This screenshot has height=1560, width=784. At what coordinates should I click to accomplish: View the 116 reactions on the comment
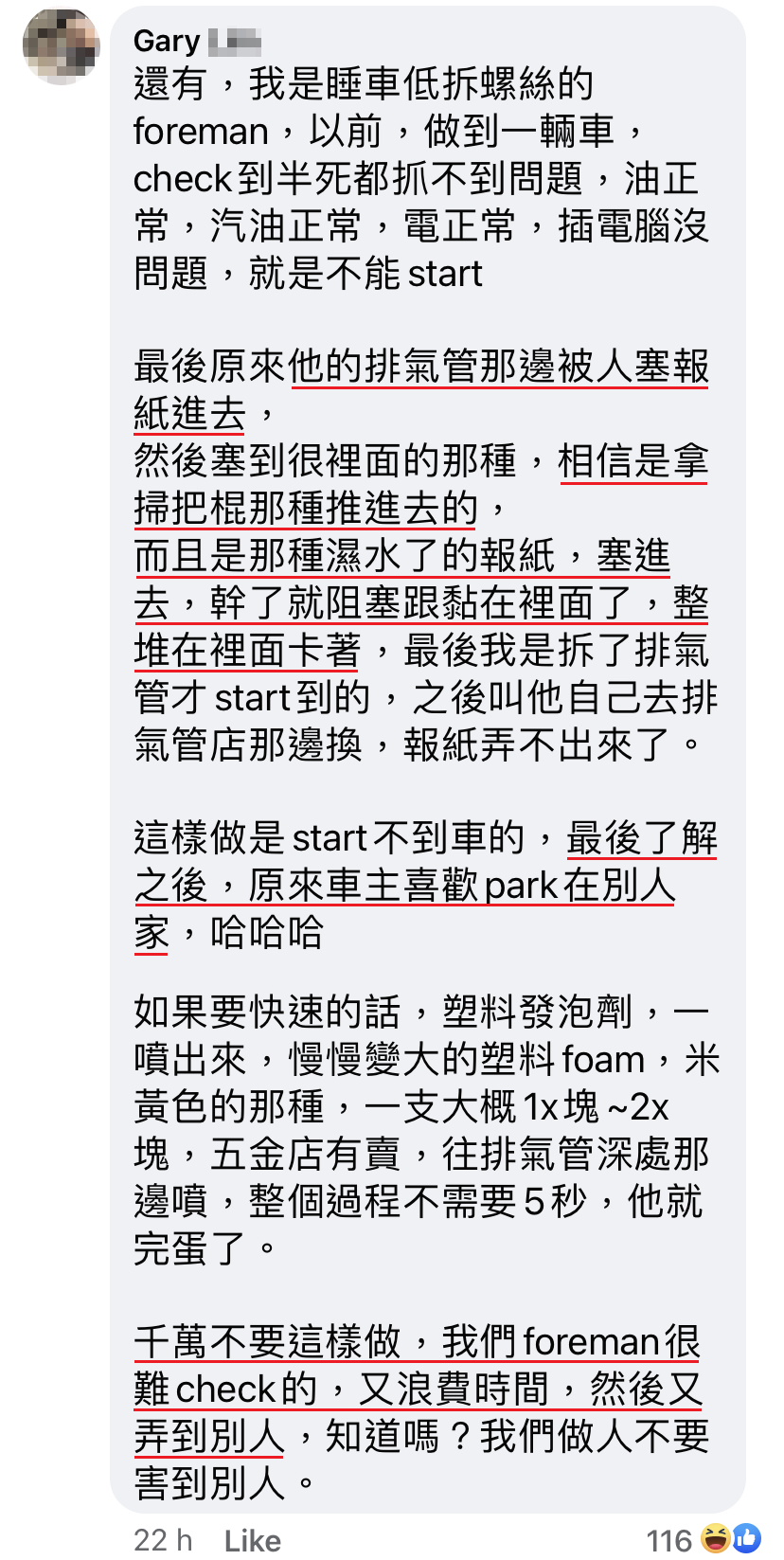(702, 1539)
